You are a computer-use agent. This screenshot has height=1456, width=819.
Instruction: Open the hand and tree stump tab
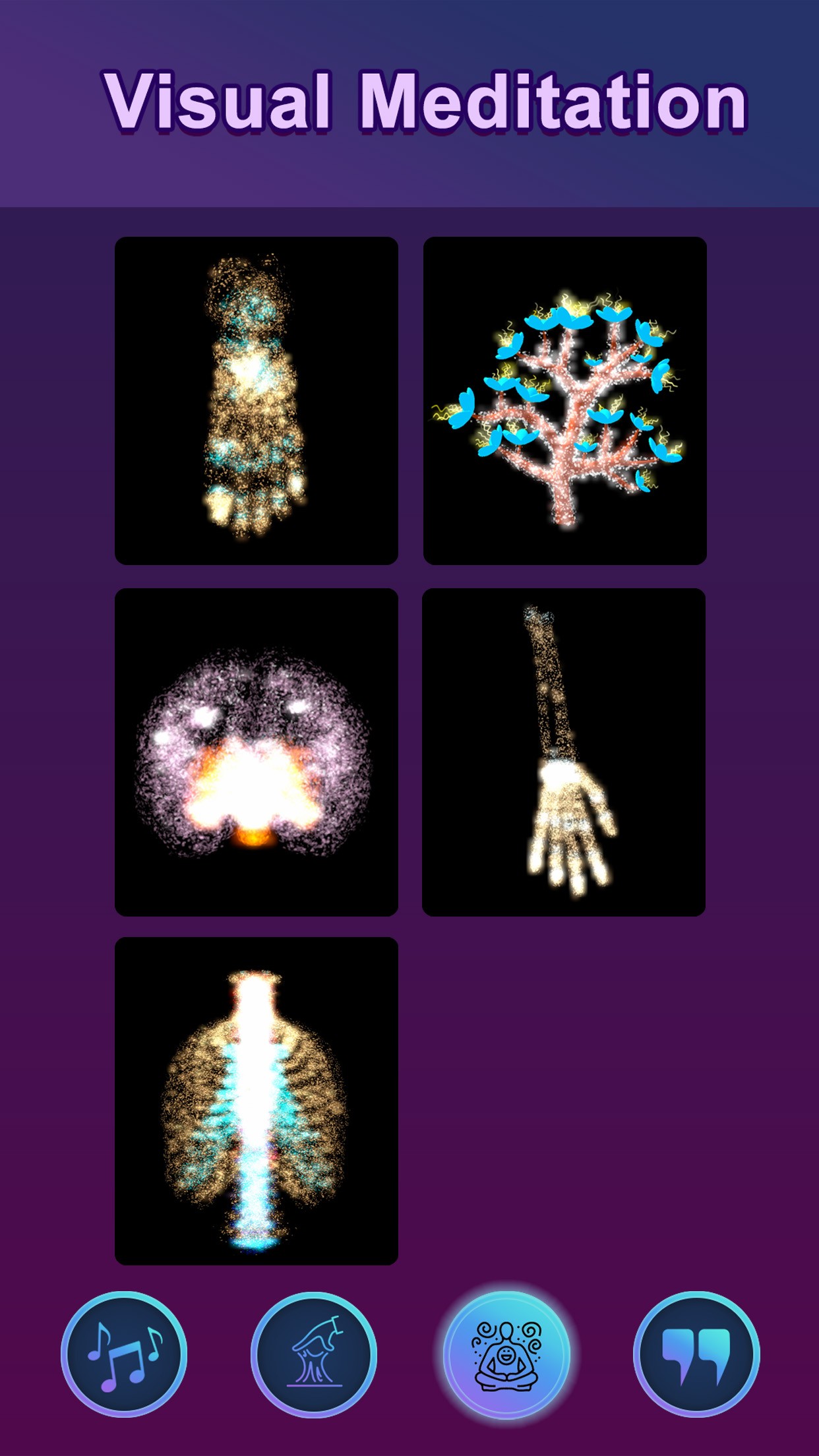tap(314, 1354)
